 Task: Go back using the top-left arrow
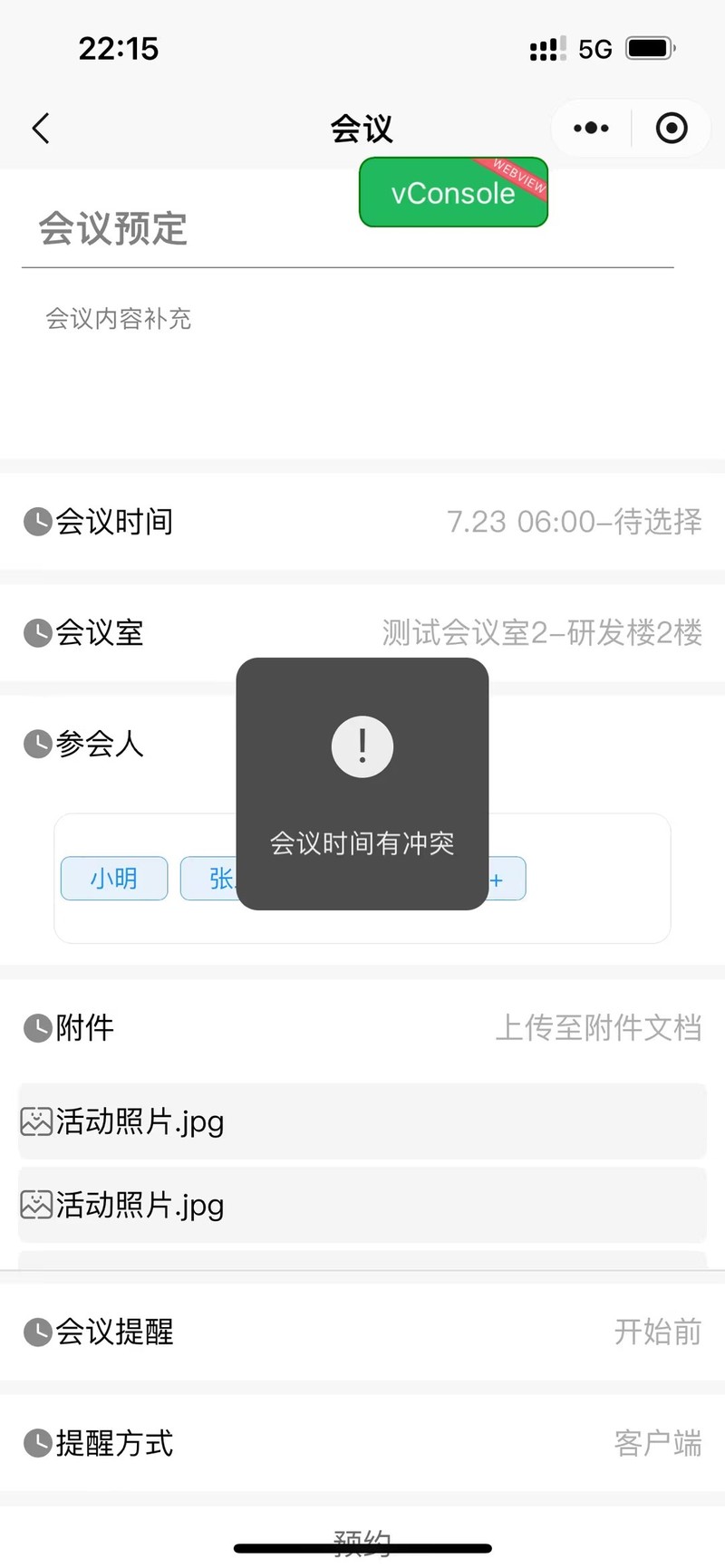click(x=41, y=129)
